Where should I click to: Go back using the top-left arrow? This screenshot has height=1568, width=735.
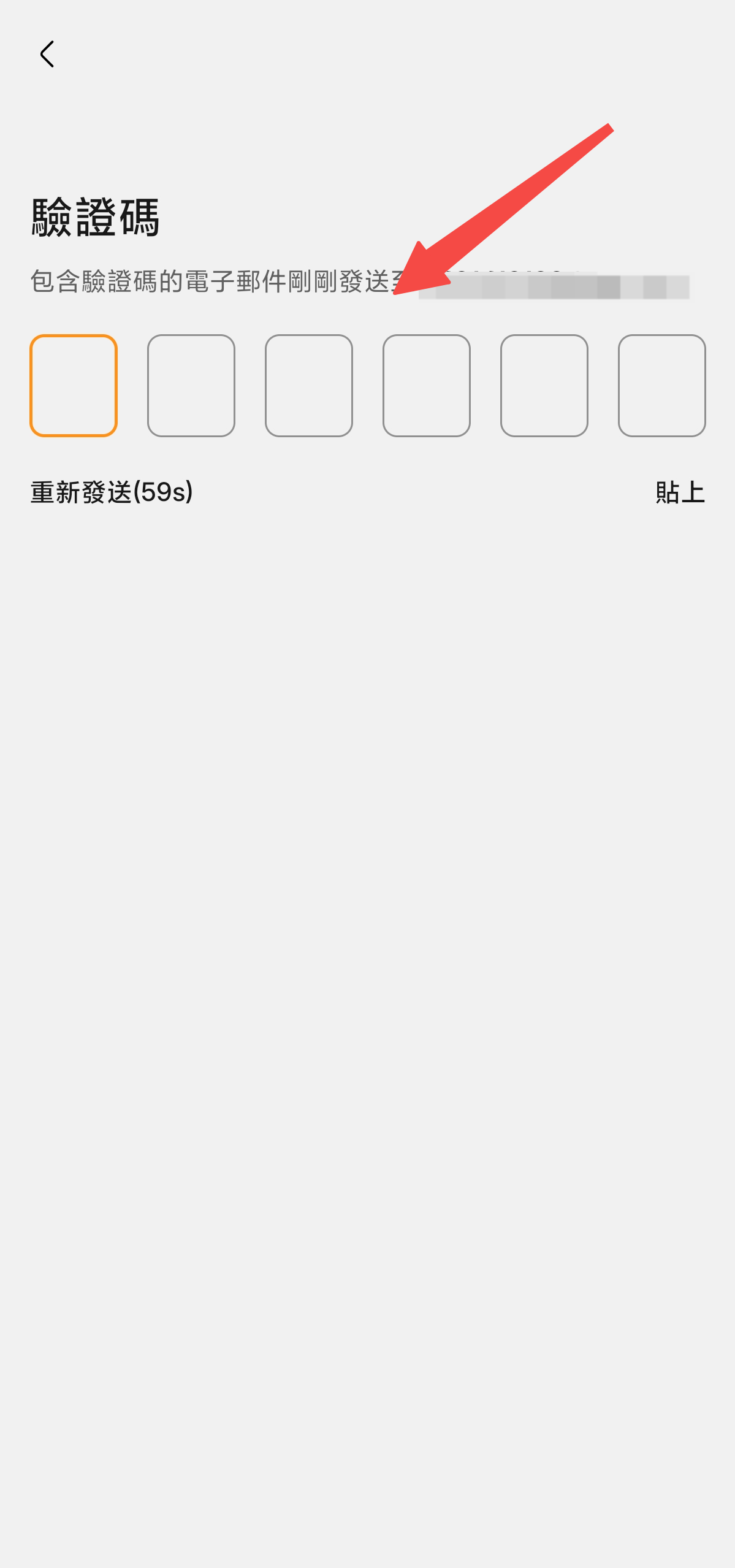tap(47, 54)
